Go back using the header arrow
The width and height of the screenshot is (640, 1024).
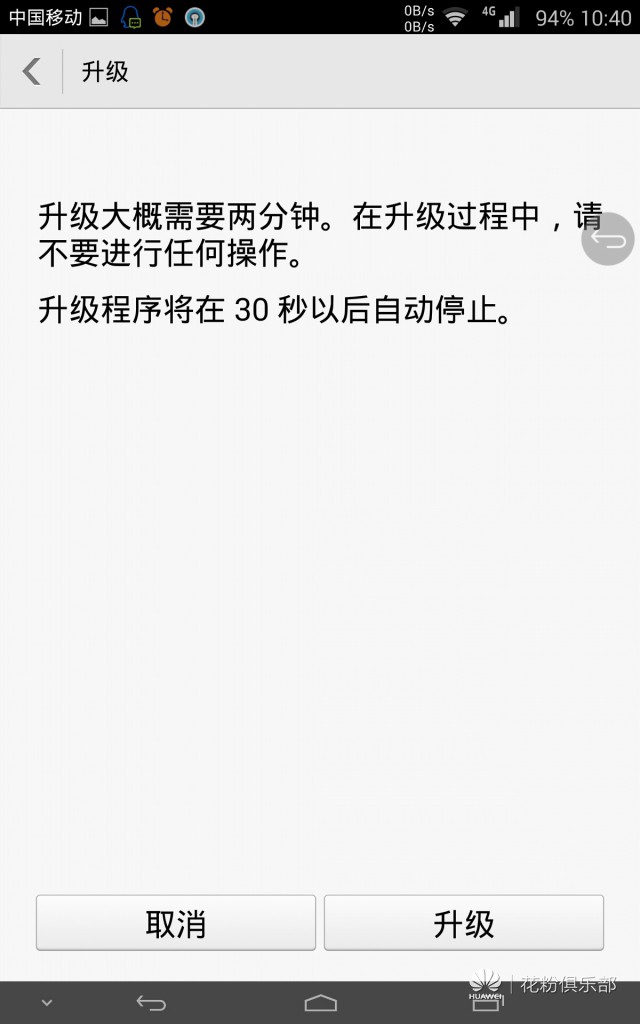pos(32,71)
